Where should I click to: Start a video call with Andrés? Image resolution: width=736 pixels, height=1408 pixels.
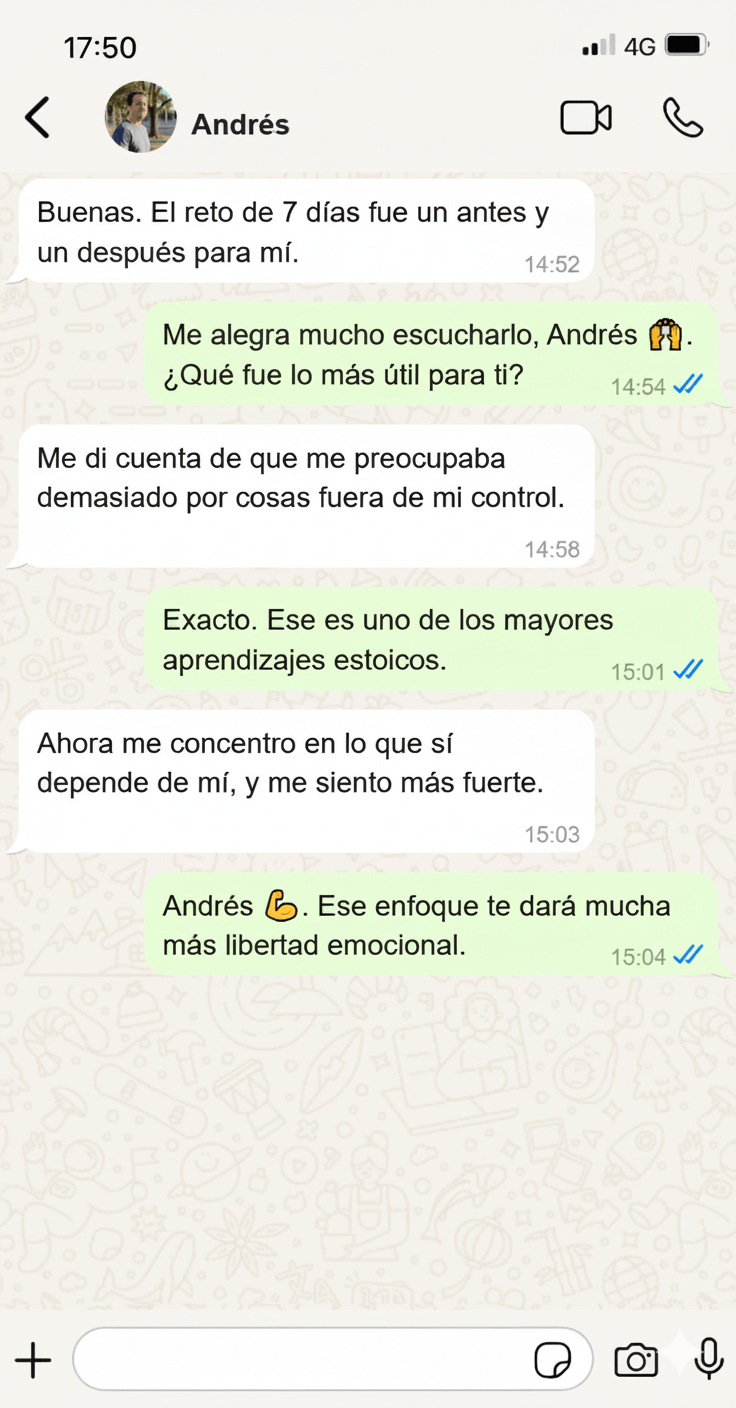[586, 118]
